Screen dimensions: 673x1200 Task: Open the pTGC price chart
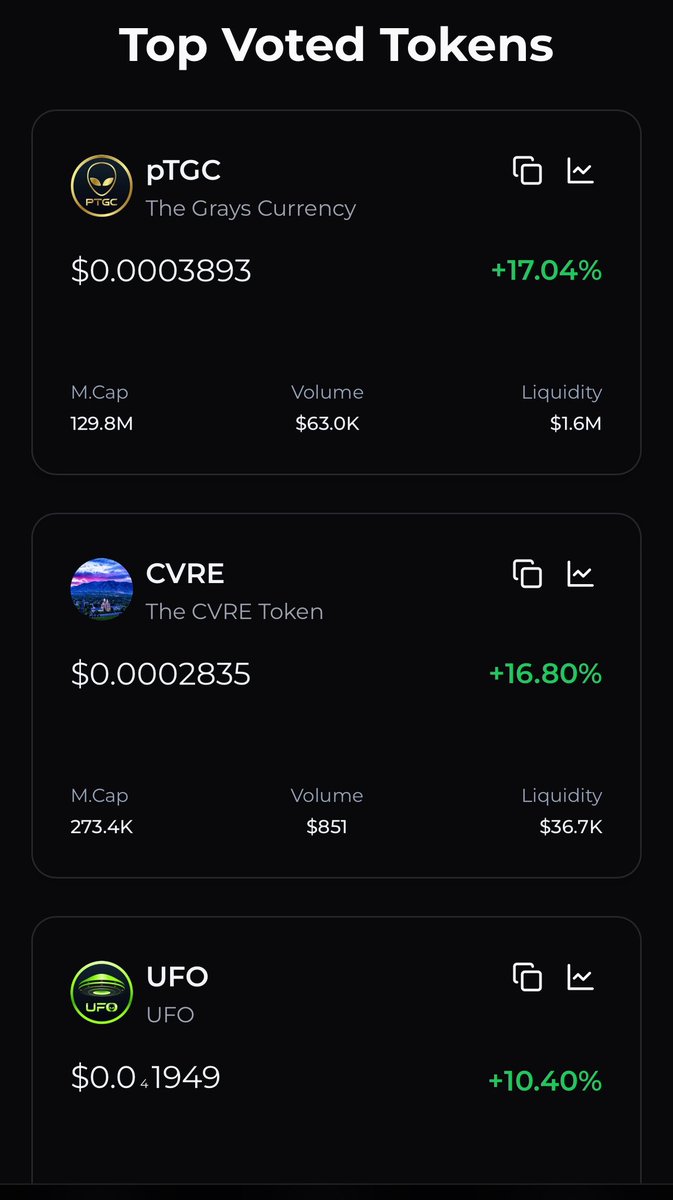(580, 170)
